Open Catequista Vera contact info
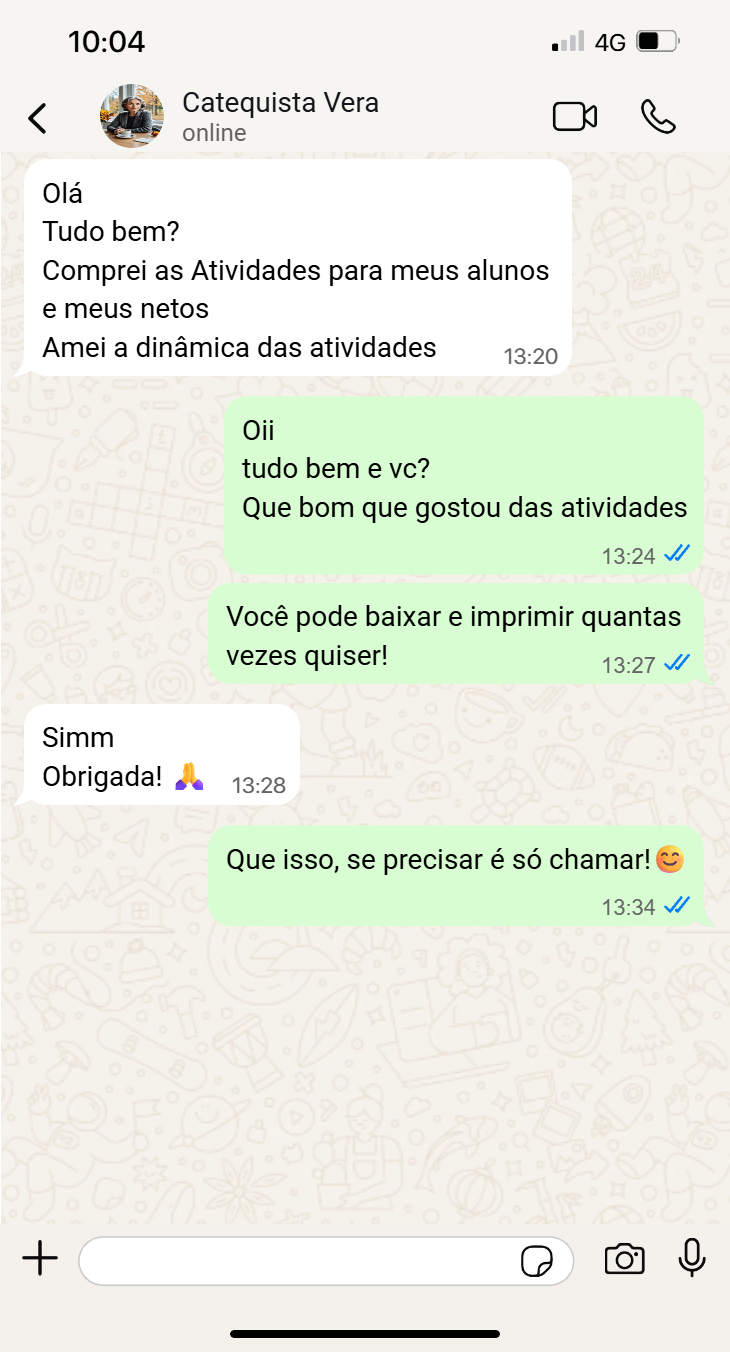This screenshot has width=730, height=1352. [x=280, y=116]
